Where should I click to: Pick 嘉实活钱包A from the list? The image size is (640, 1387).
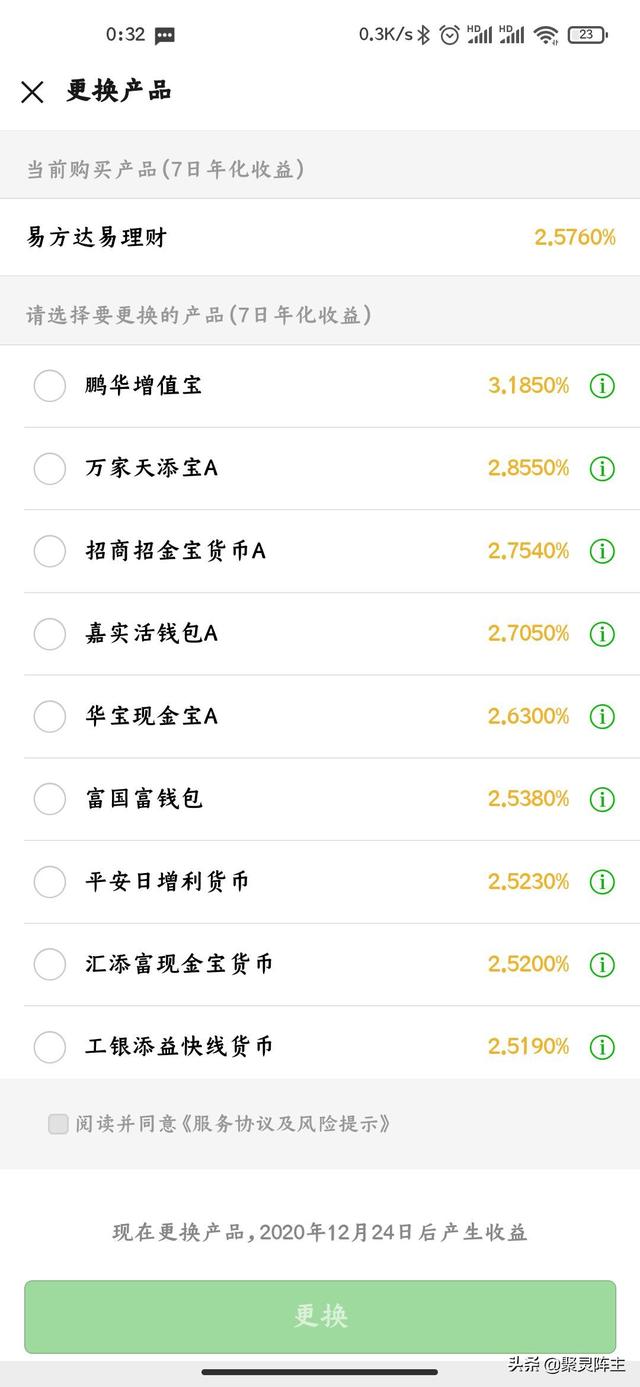click(50, 633)
